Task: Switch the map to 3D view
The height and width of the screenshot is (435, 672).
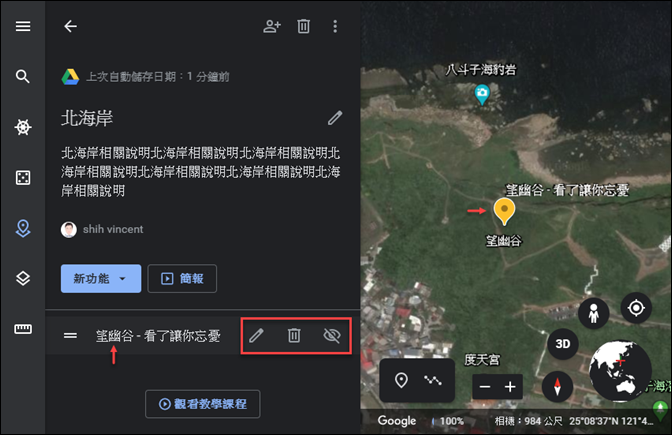Action: click(563, 344)
